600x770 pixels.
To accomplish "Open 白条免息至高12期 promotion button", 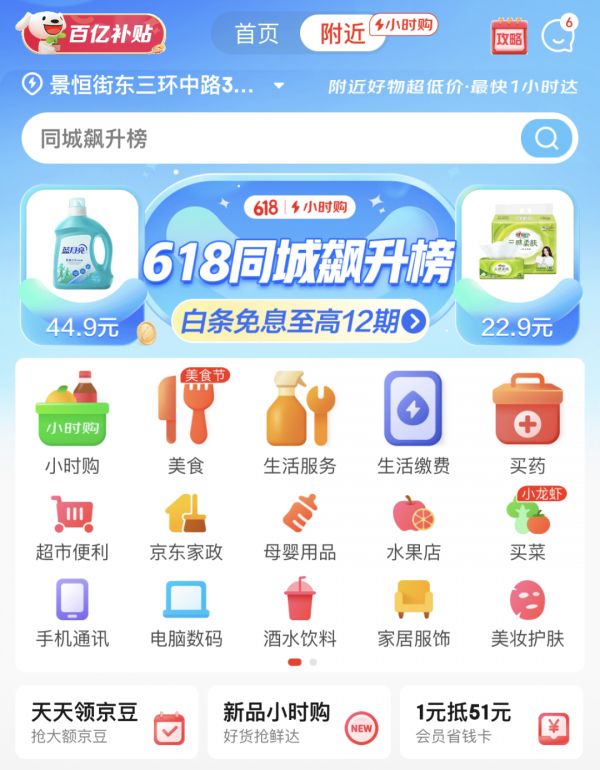I will tap(300, 321).
